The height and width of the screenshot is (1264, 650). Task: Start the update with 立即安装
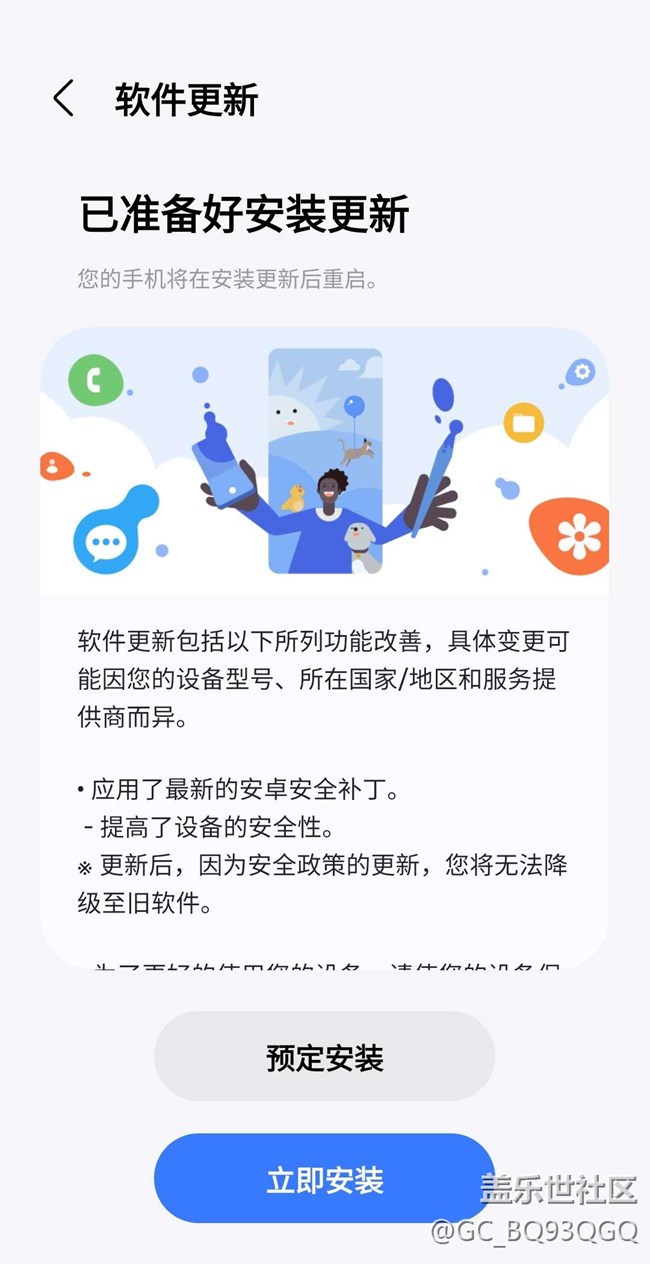[x=325, y=1179]
